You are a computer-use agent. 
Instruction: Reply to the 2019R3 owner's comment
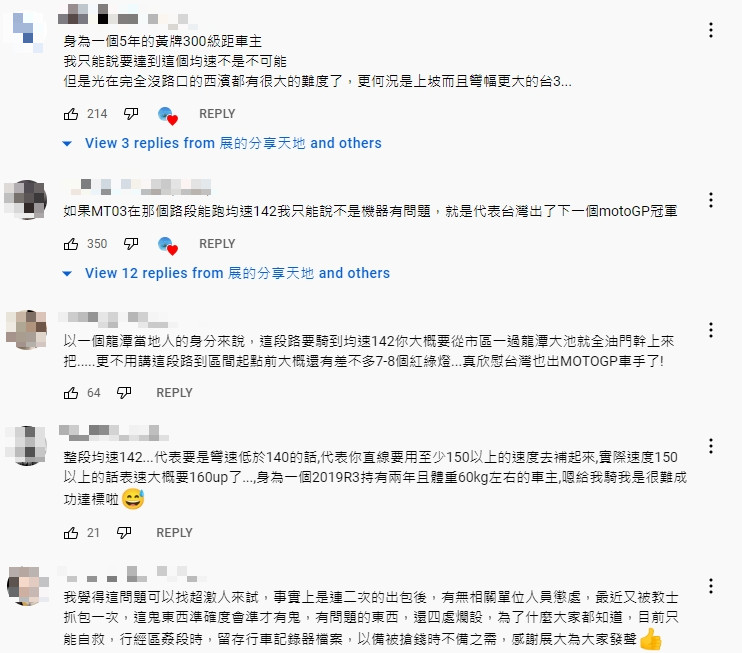pyautogui.click(x=174, y=533)
